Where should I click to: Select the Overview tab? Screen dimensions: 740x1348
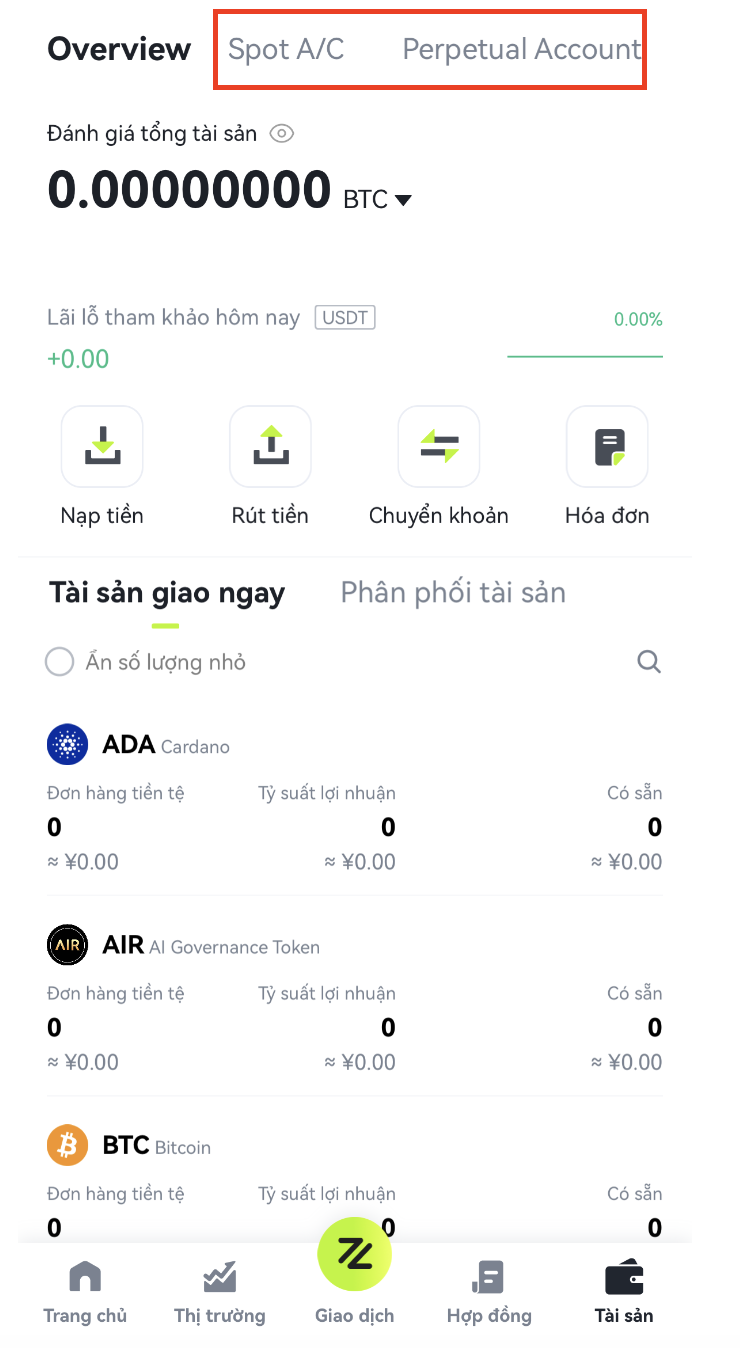119,49
